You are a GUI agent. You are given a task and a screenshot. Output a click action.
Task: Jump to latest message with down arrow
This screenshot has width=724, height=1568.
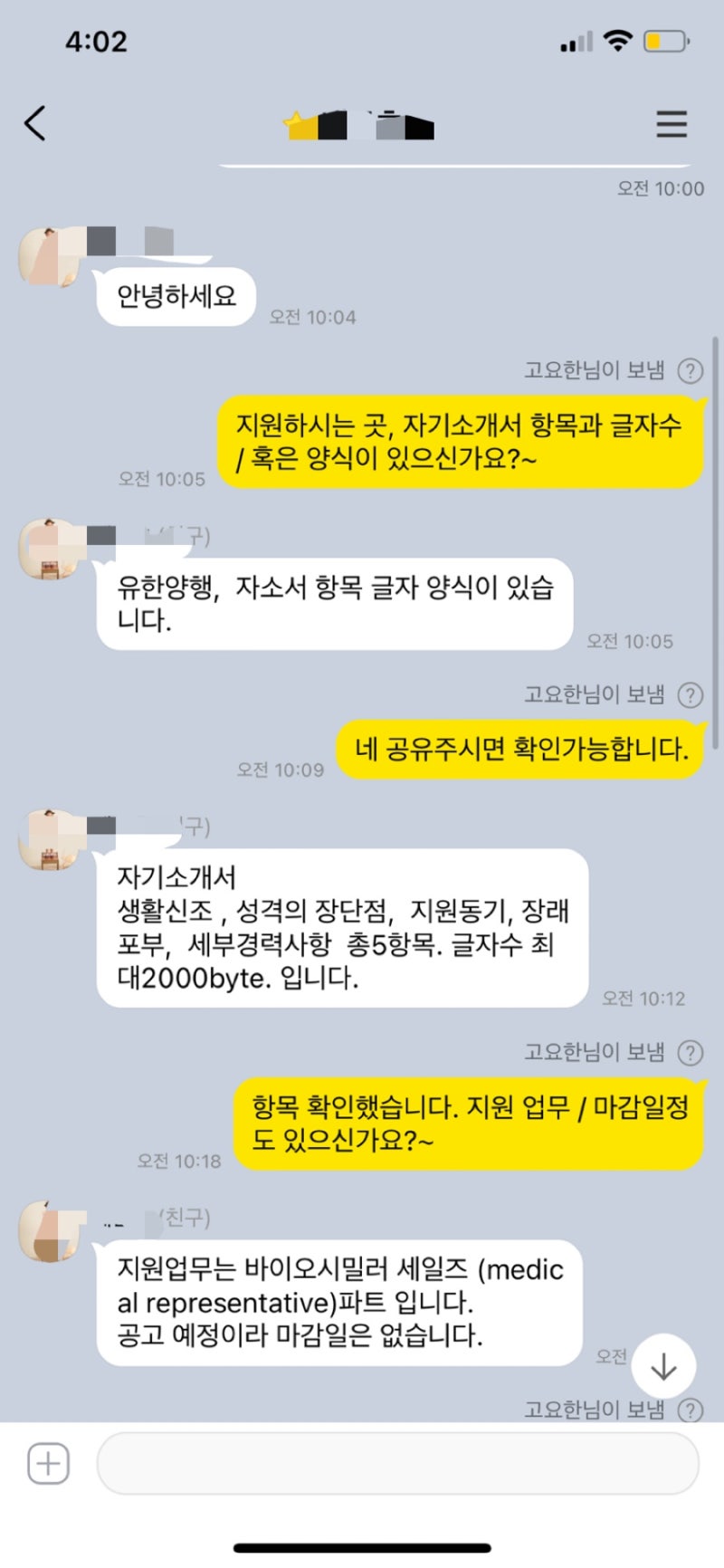click(663, 1366)
